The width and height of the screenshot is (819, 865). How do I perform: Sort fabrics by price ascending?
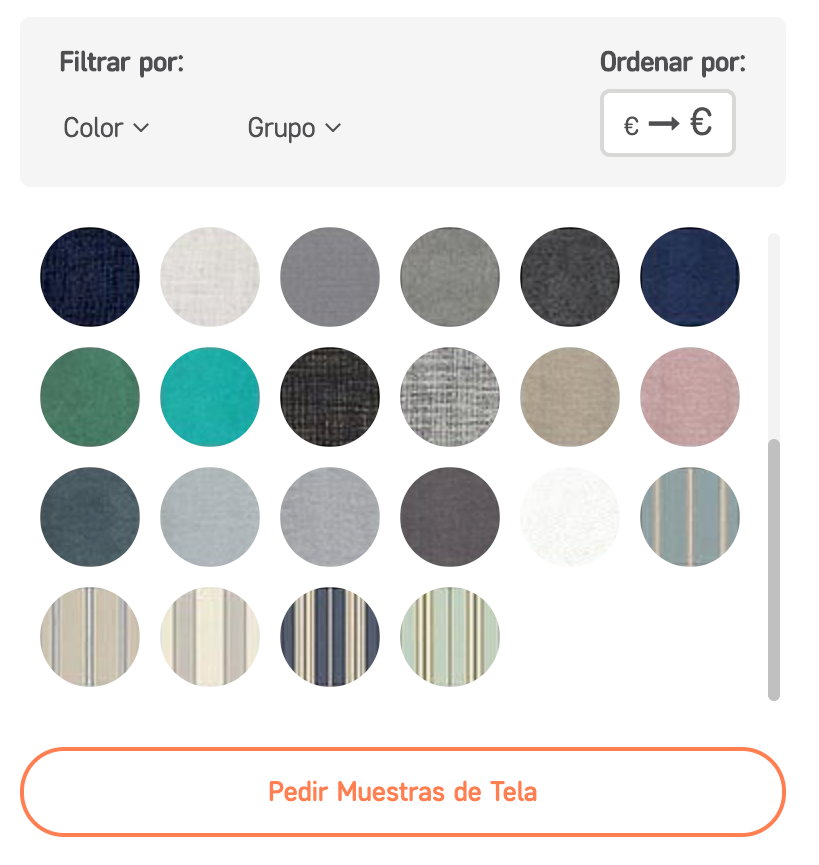pyautogui.click(x=667, y=124)
